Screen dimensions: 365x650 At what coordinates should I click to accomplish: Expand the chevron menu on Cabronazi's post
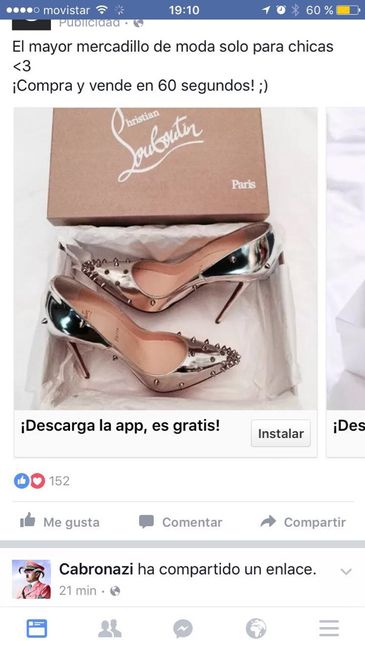tap(346, 572)
